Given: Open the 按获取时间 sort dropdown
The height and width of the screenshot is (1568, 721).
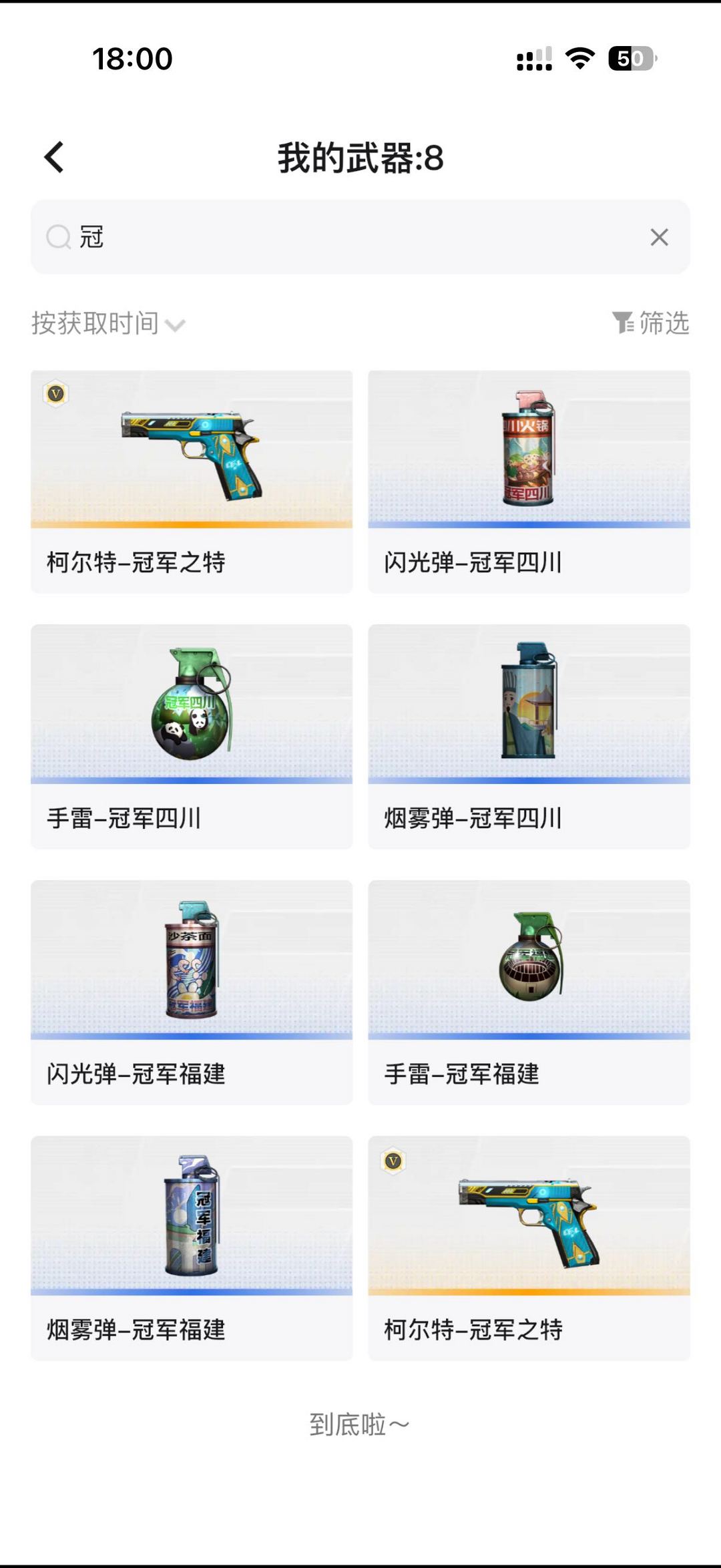Looking at the screenshot, I should point(93,324).
